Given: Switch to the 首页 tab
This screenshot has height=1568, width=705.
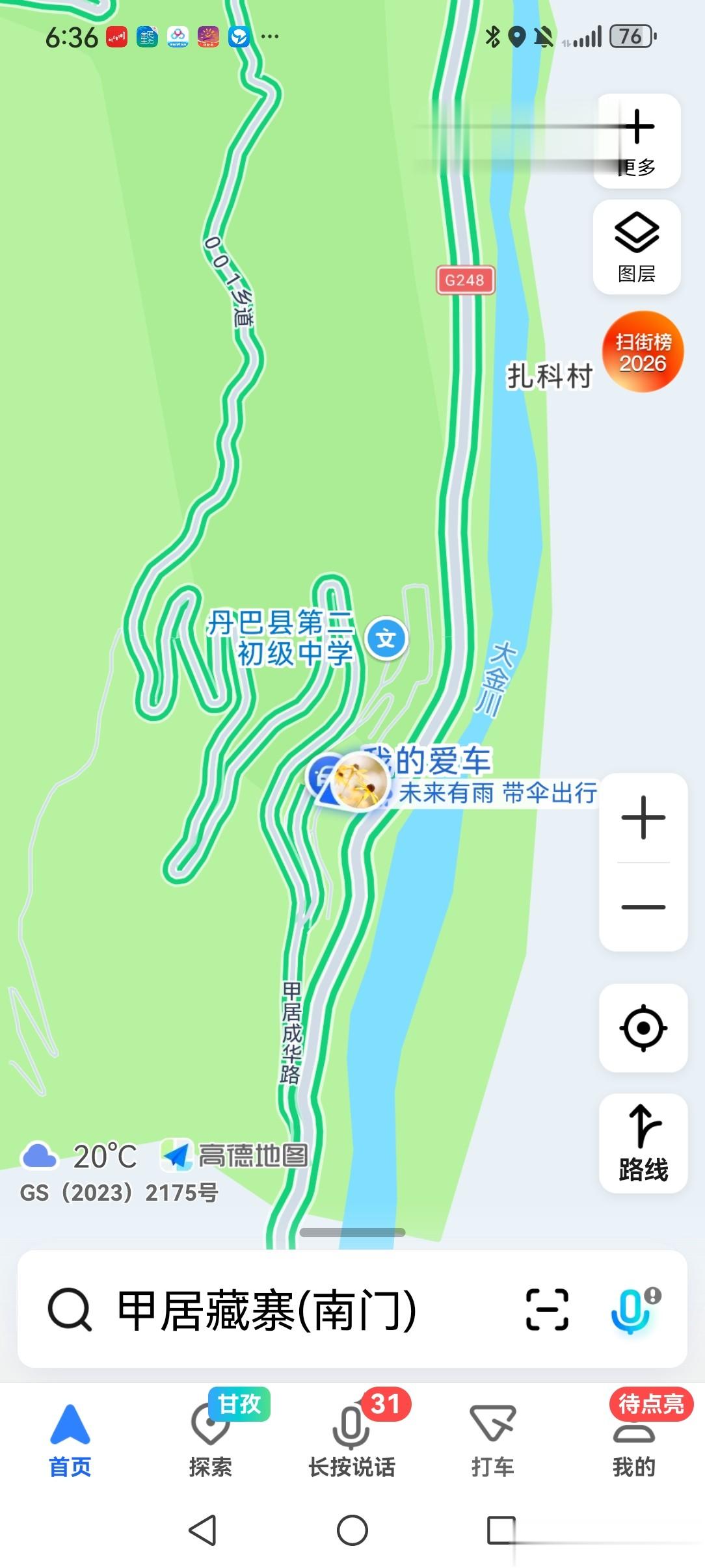Looking at the screenshot, I should [x=70, y=1438].
